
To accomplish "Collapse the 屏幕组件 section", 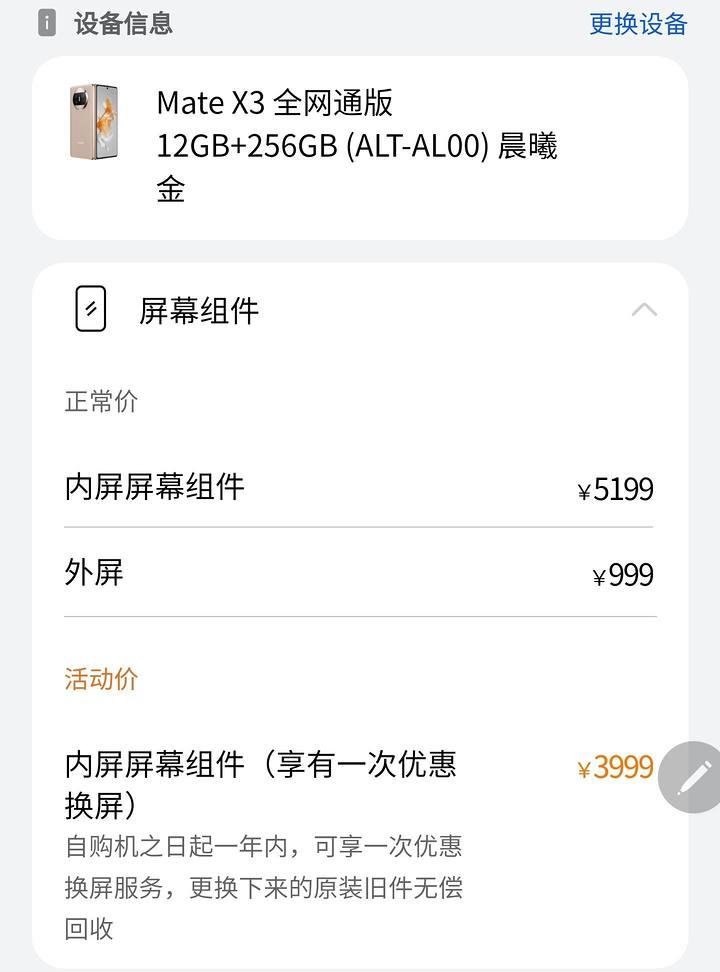I will [x=644, y=309].
